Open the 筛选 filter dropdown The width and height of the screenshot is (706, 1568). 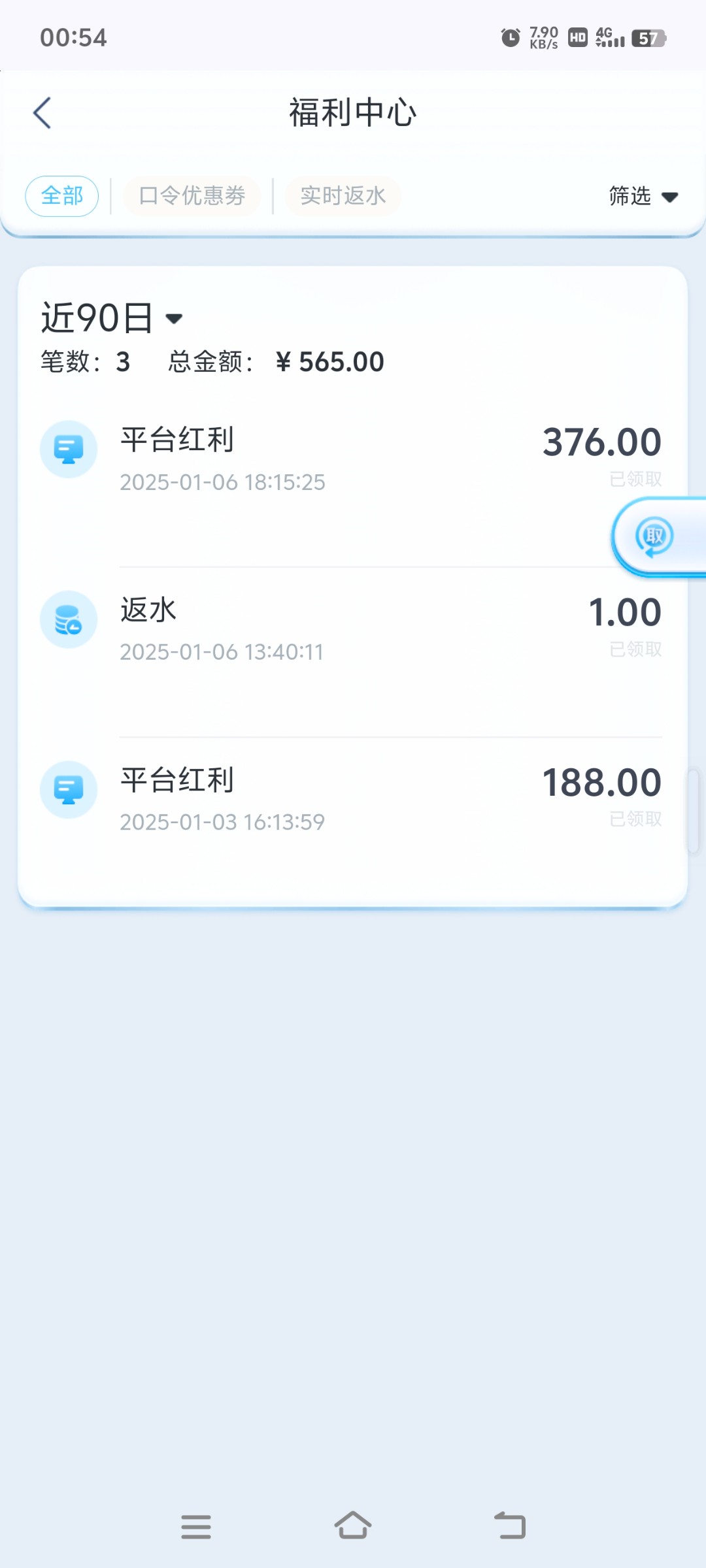click(643, 196)
